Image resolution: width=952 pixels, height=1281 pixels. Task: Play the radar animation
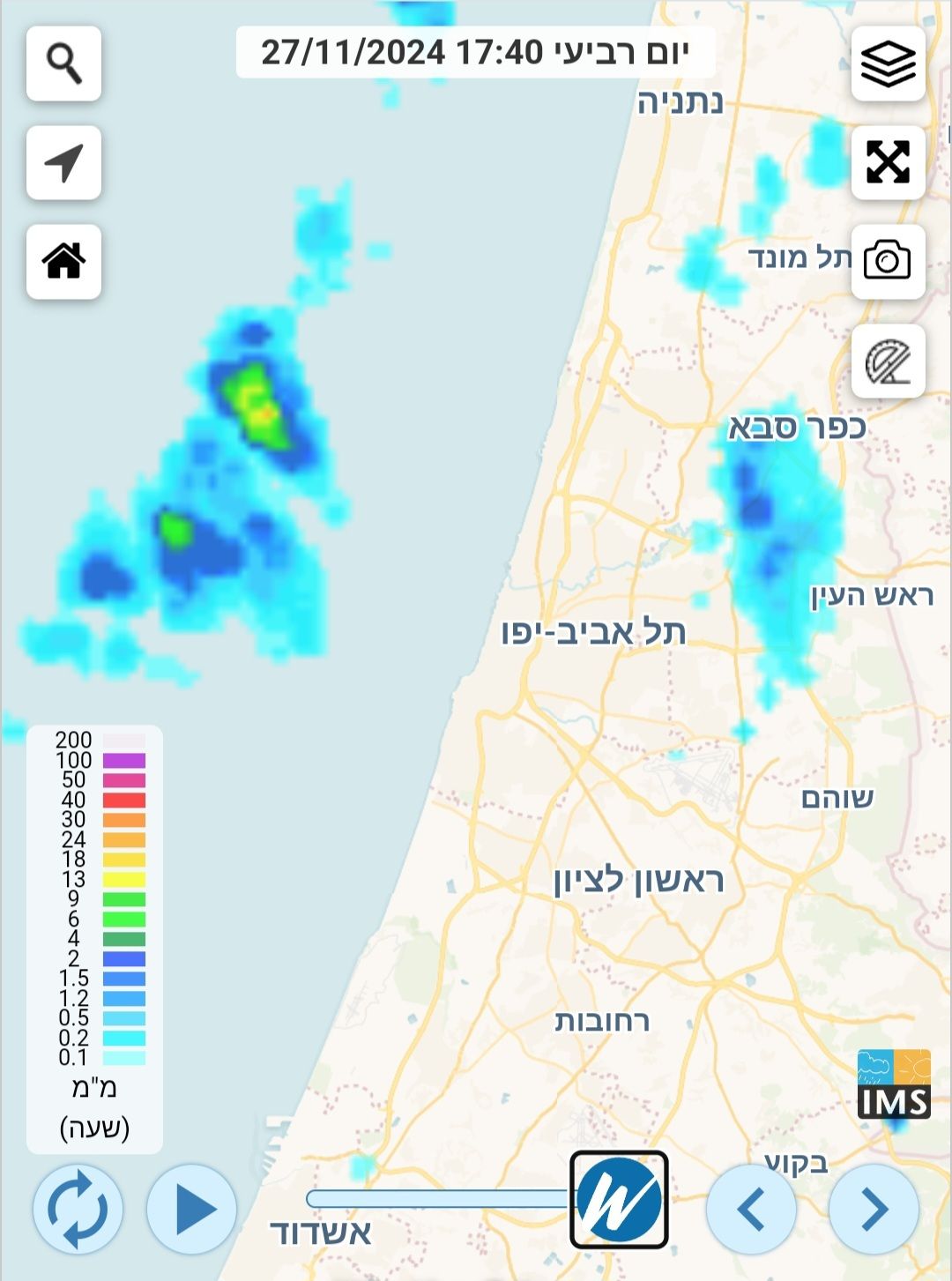pos(192,1210)
